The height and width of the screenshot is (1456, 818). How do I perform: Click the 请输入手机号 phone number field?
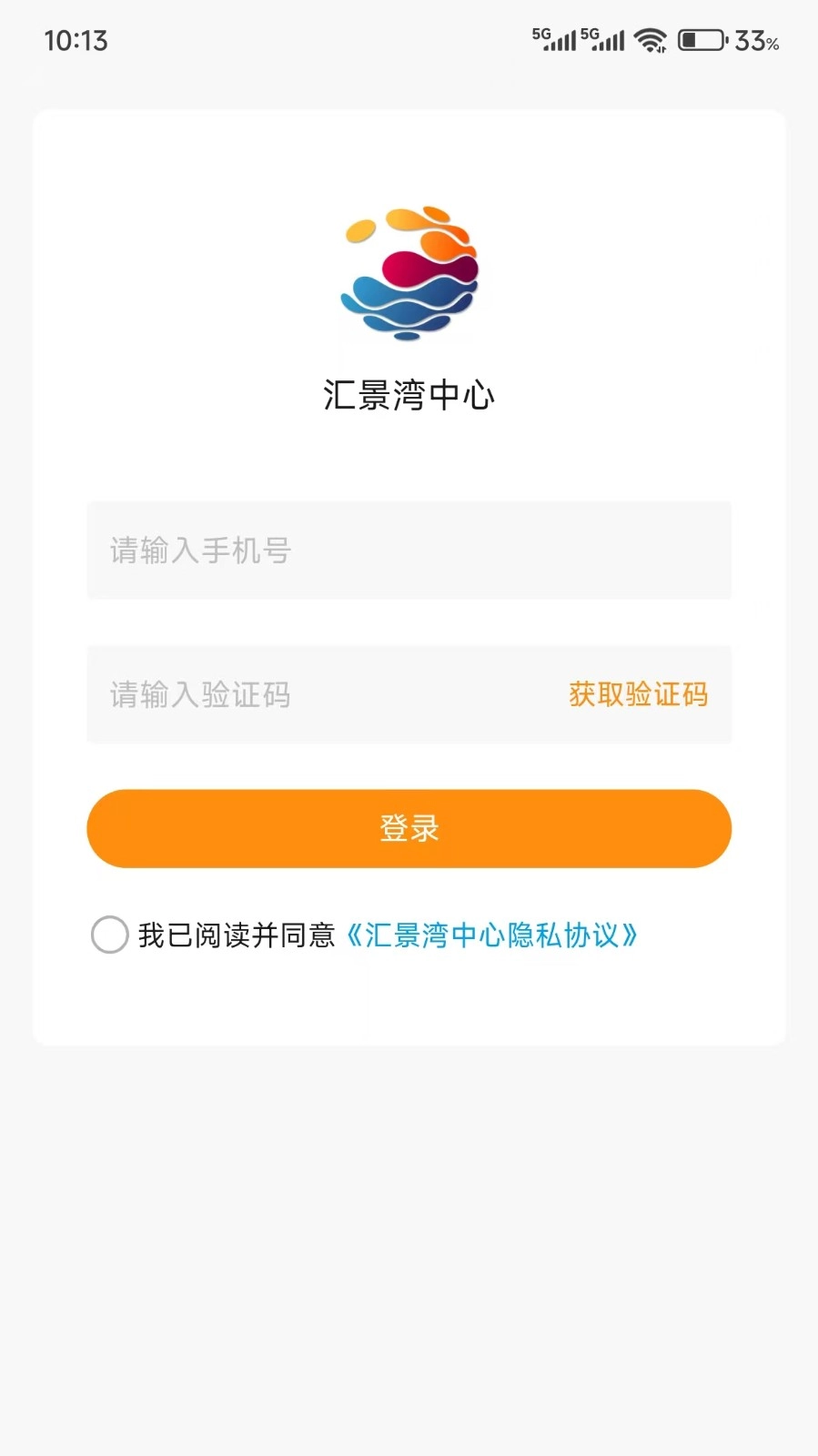(x=409, y=551)
